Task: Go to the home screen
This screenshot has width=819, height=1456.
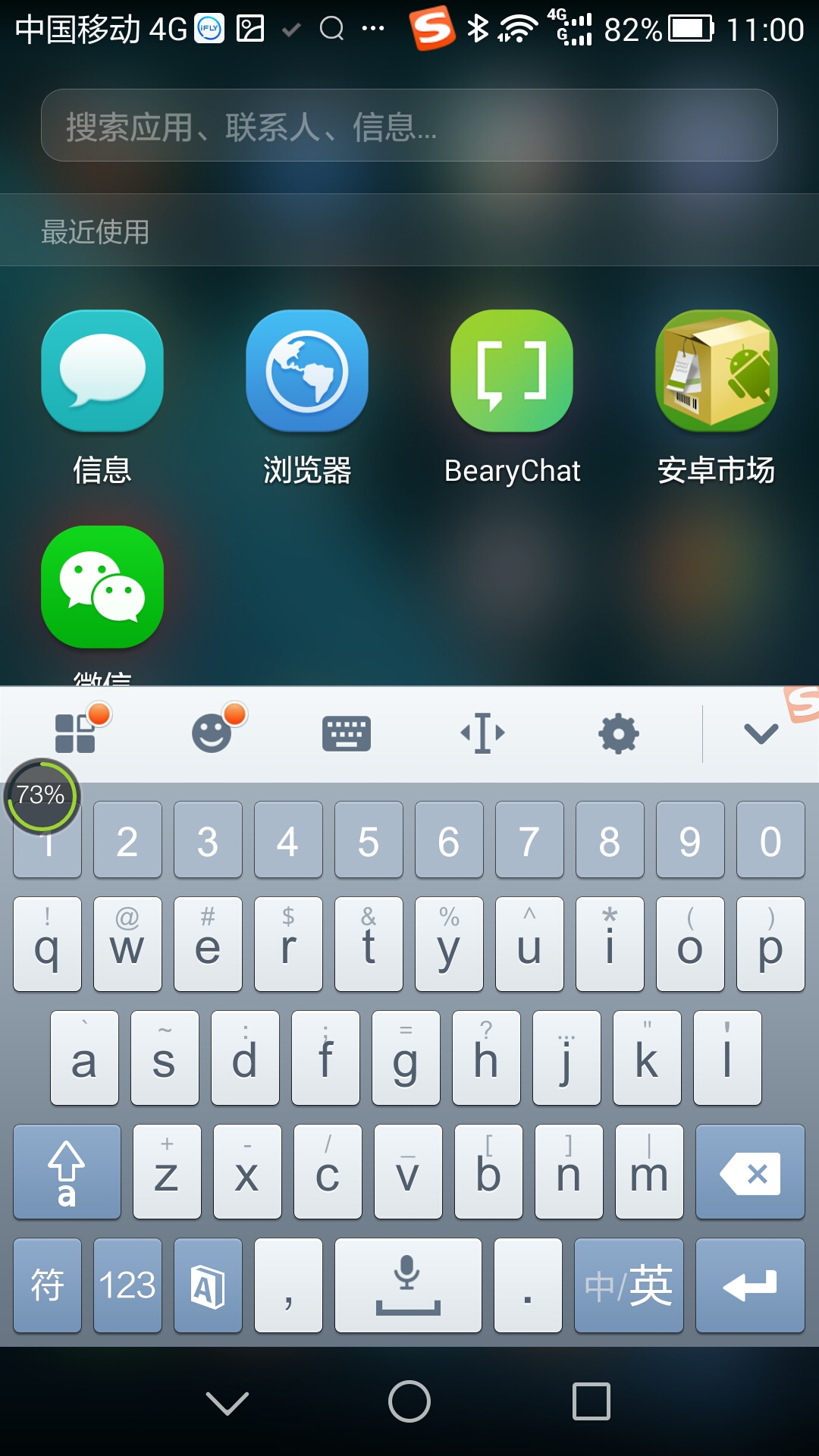Action: point(409,1401)
